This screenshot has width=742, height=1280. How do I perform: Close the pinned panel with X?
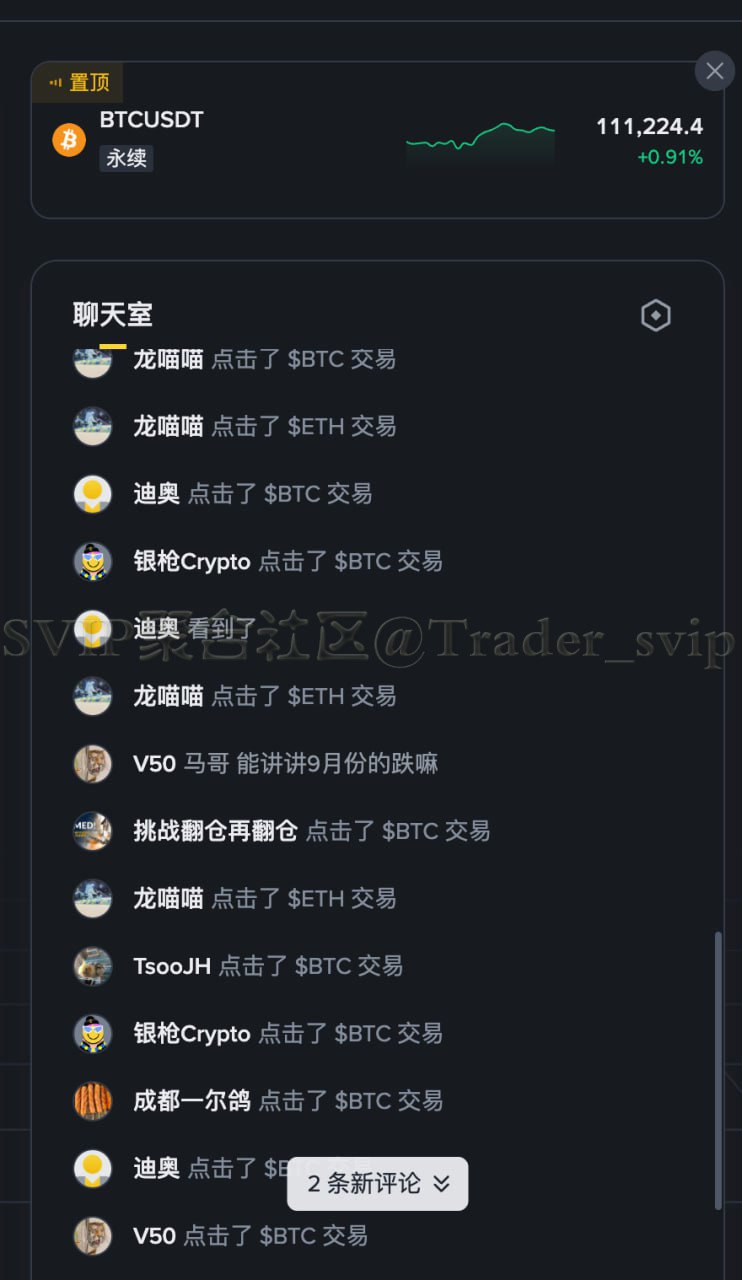[x=714, y=71]
